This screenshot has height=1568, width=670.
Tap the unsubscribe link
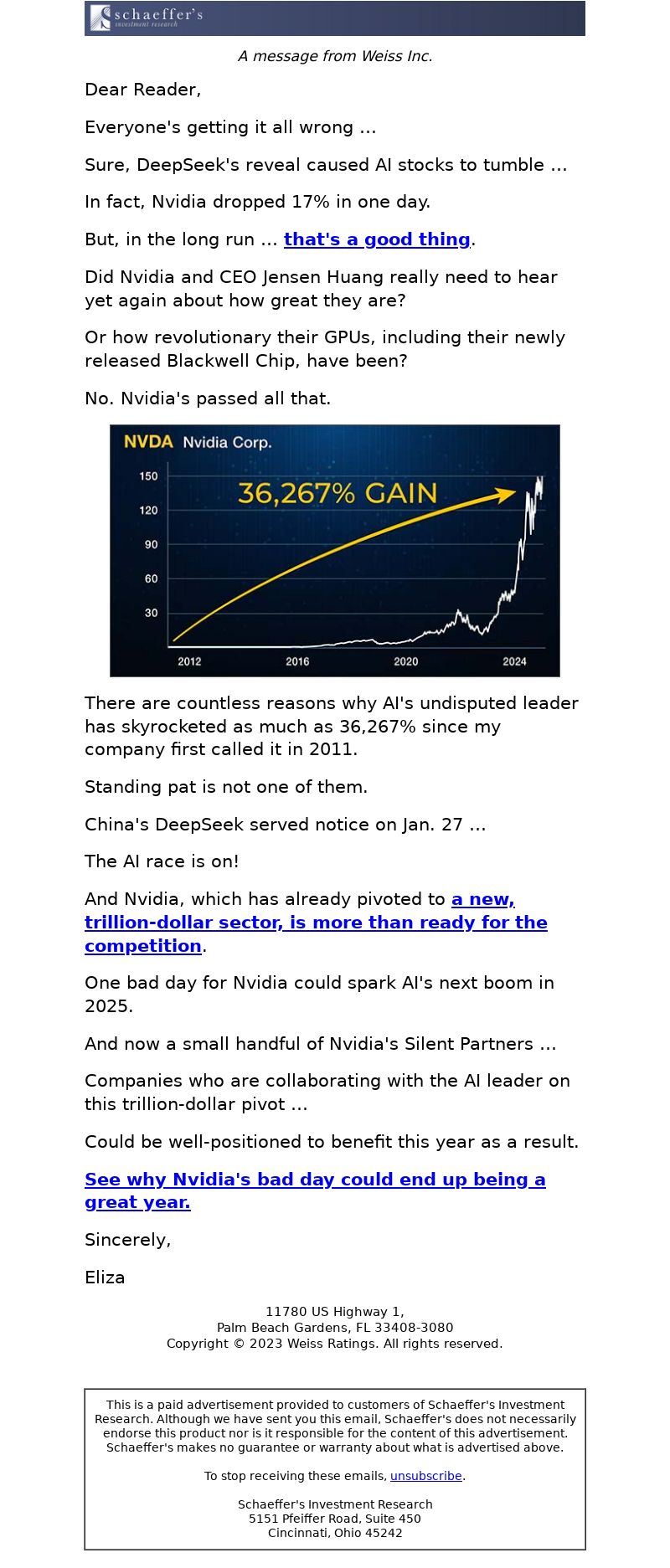(426, 1476)
